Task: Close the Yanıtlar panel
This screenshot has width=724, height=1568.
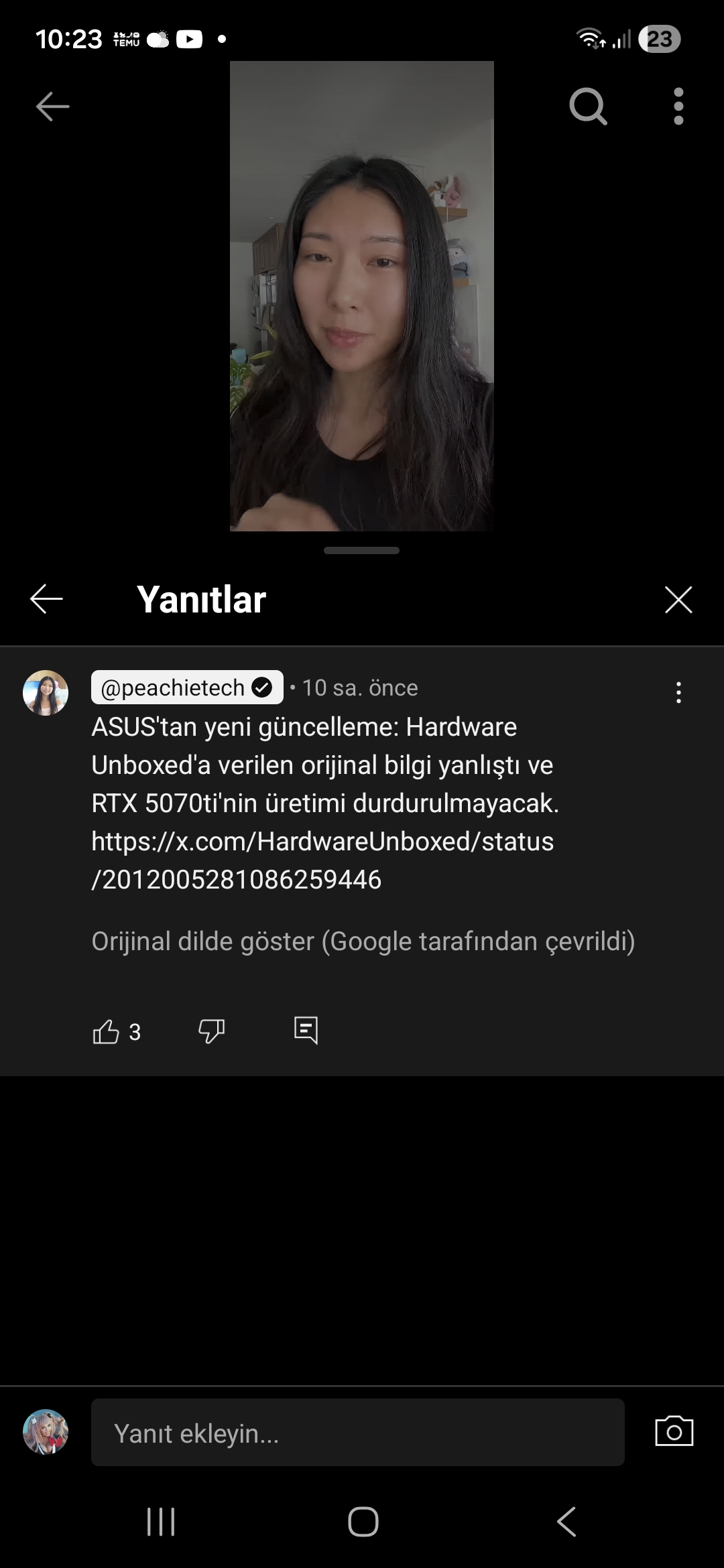Action: click(678, 600)
